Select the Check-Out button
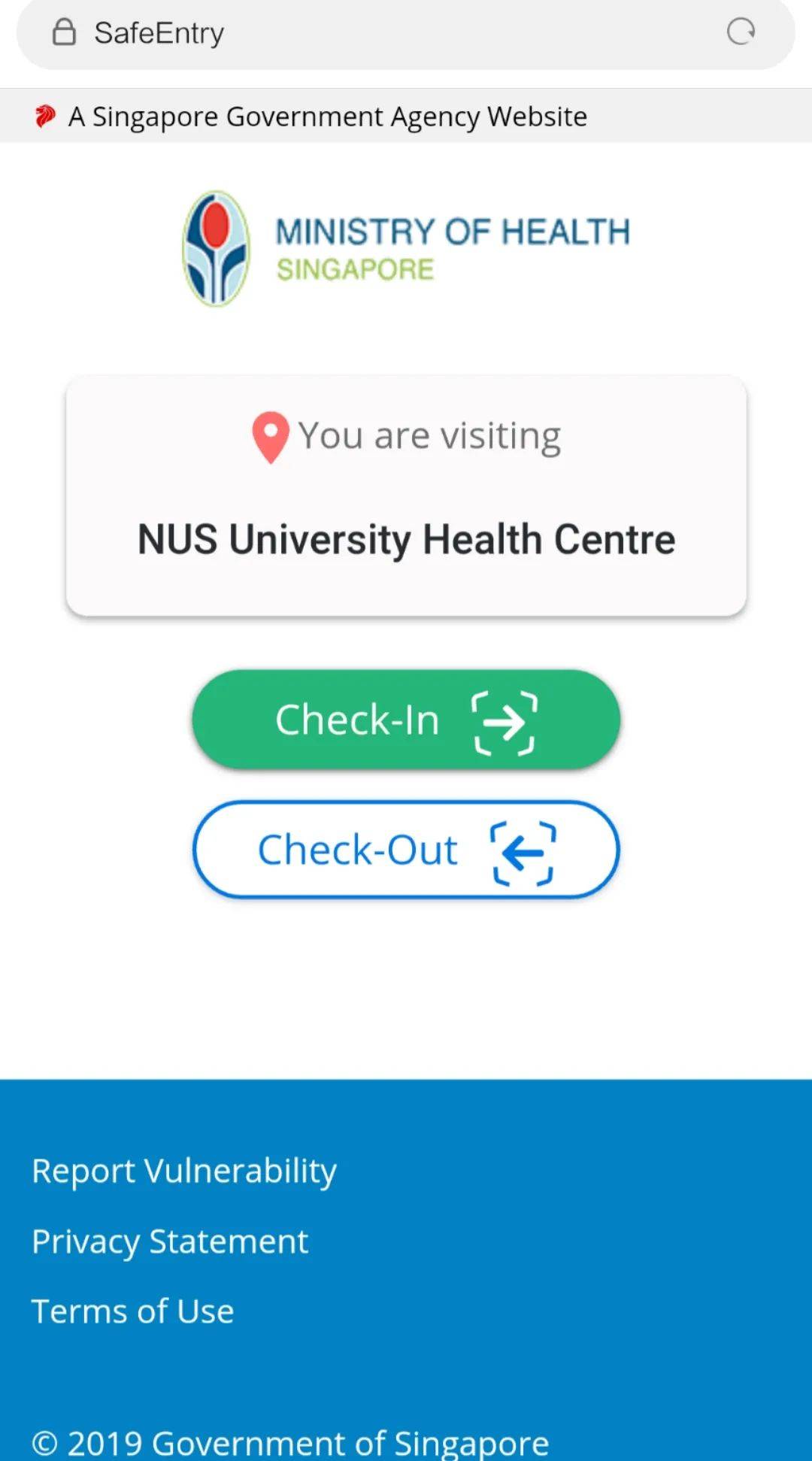812x1461 pixels. [x=406, y=850]
